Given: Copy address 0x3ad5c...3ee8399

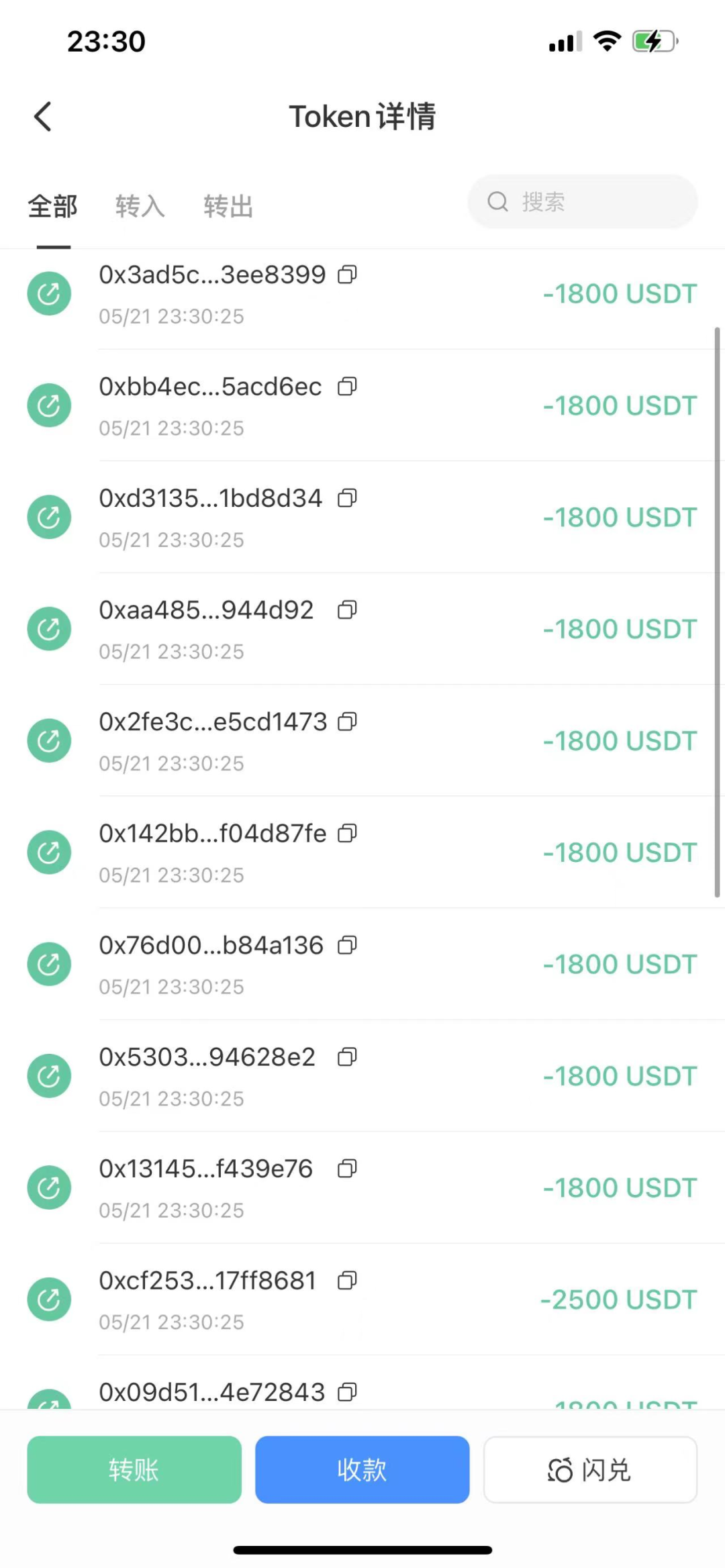Looking at the screenshot, I should pyautogui.click(x=347, y=275).
